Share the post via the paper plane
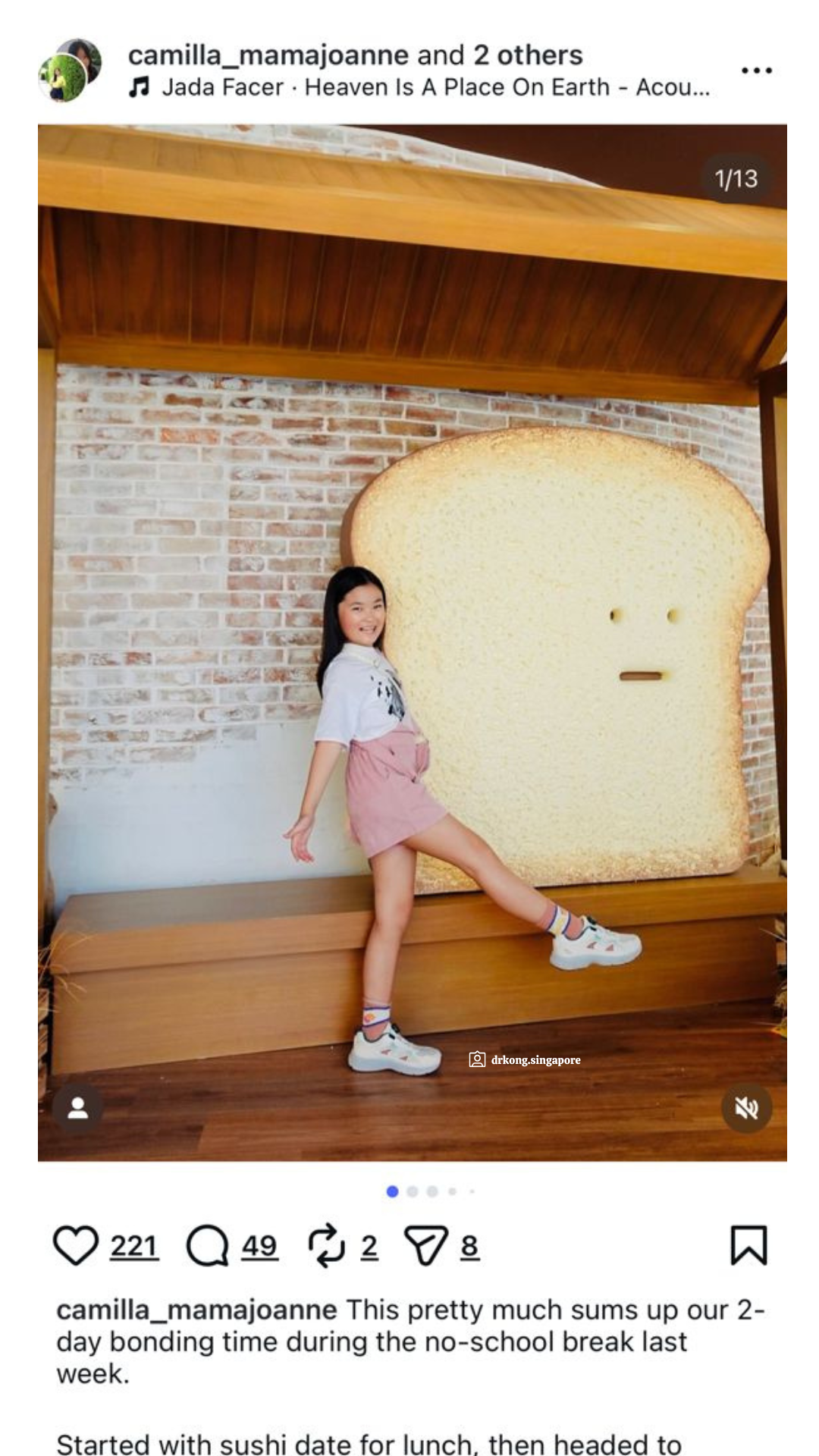The width and height of the screenshot is (819, 1456). 426,1246
